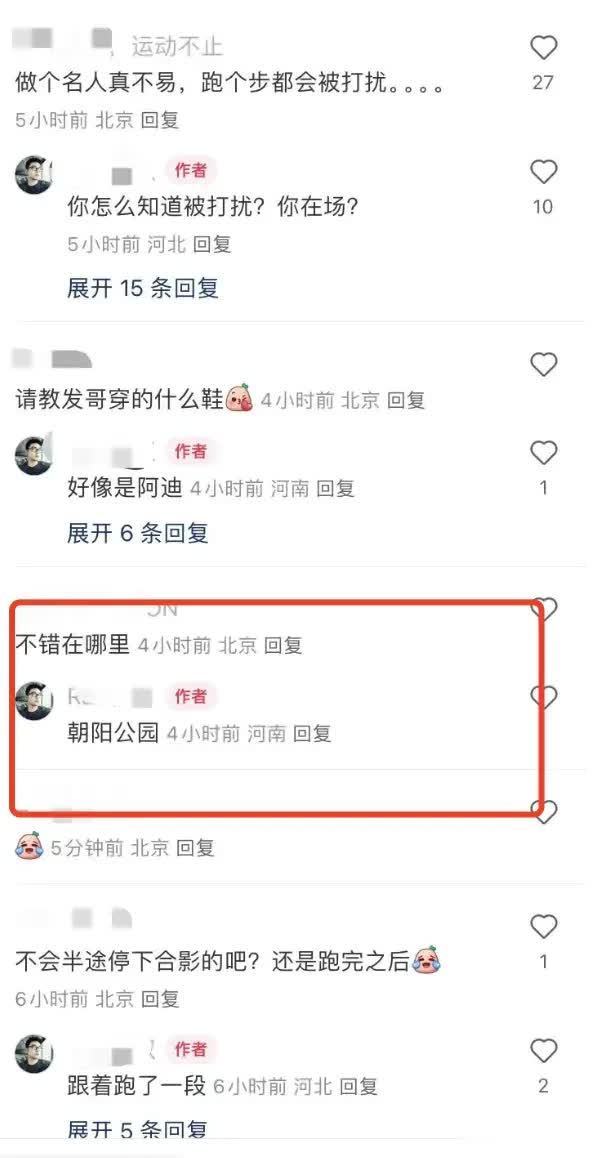Reply to the comment "不错在哪里"
610x1158 pixels.
[283, 645]
